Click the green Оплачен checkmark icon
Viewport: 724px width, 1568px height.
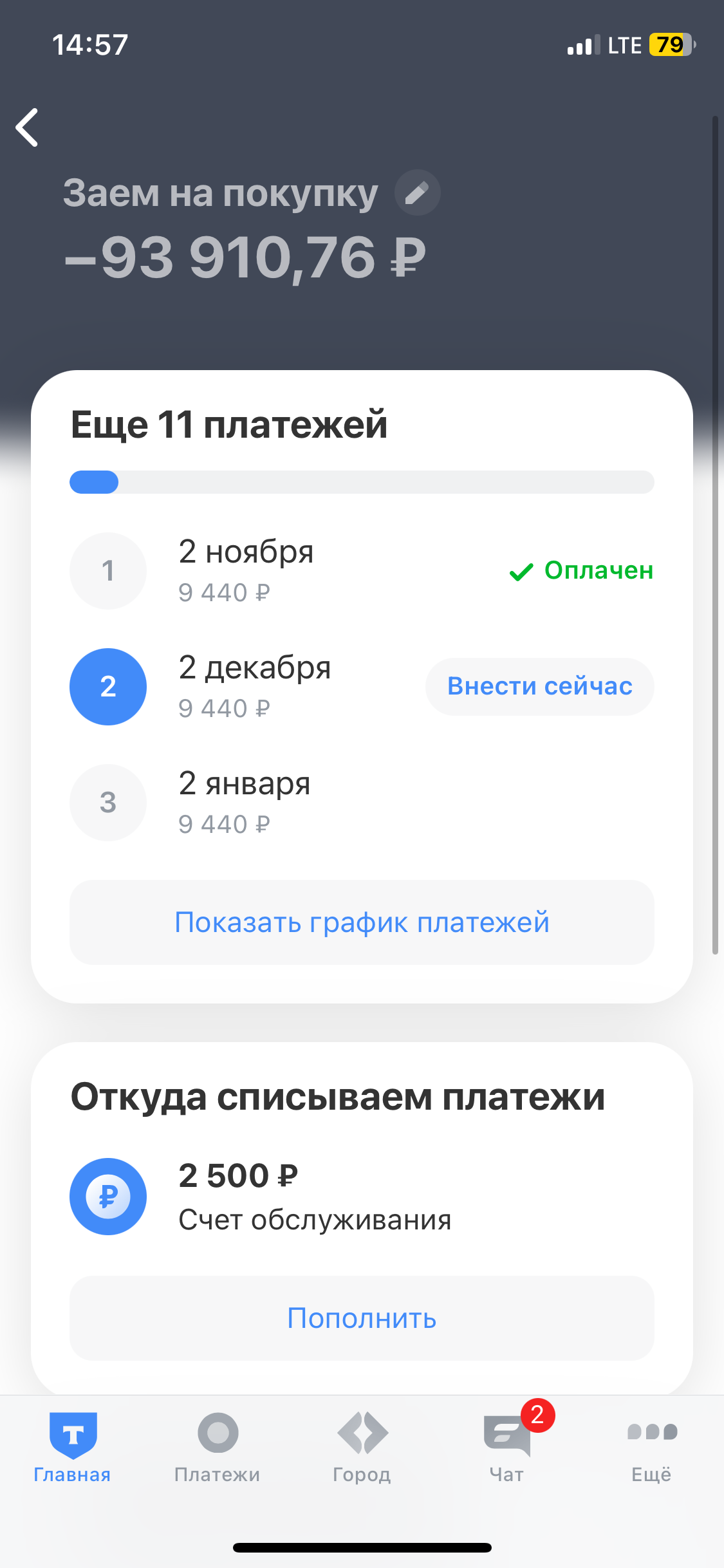pos(521,571)
